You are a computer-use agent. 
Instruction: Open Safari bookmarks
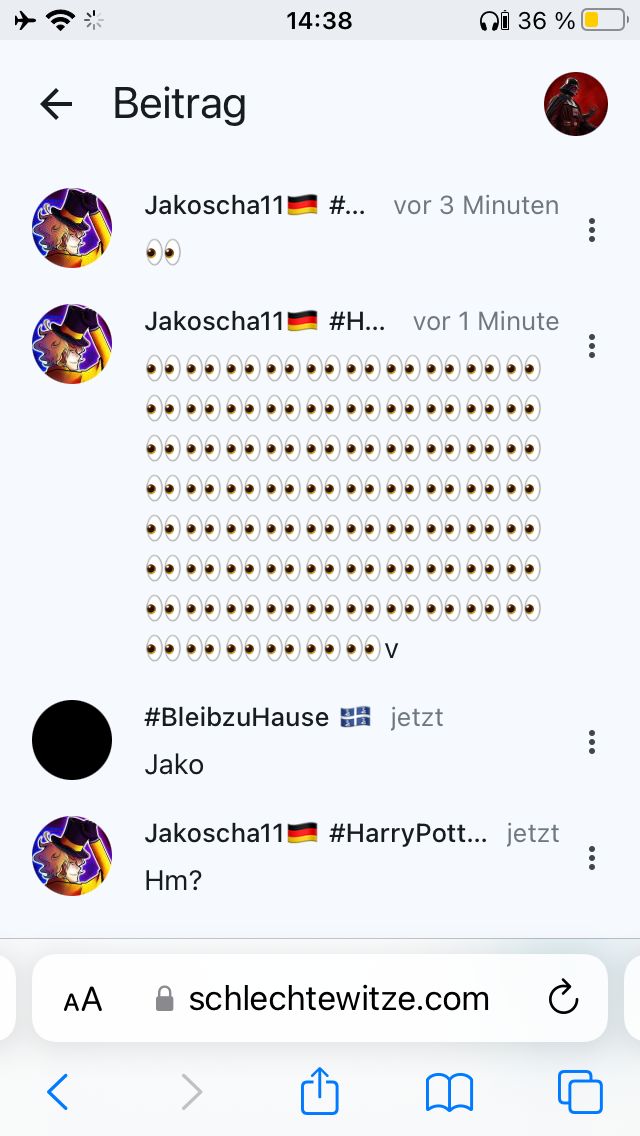click(x=449, y=1092)
